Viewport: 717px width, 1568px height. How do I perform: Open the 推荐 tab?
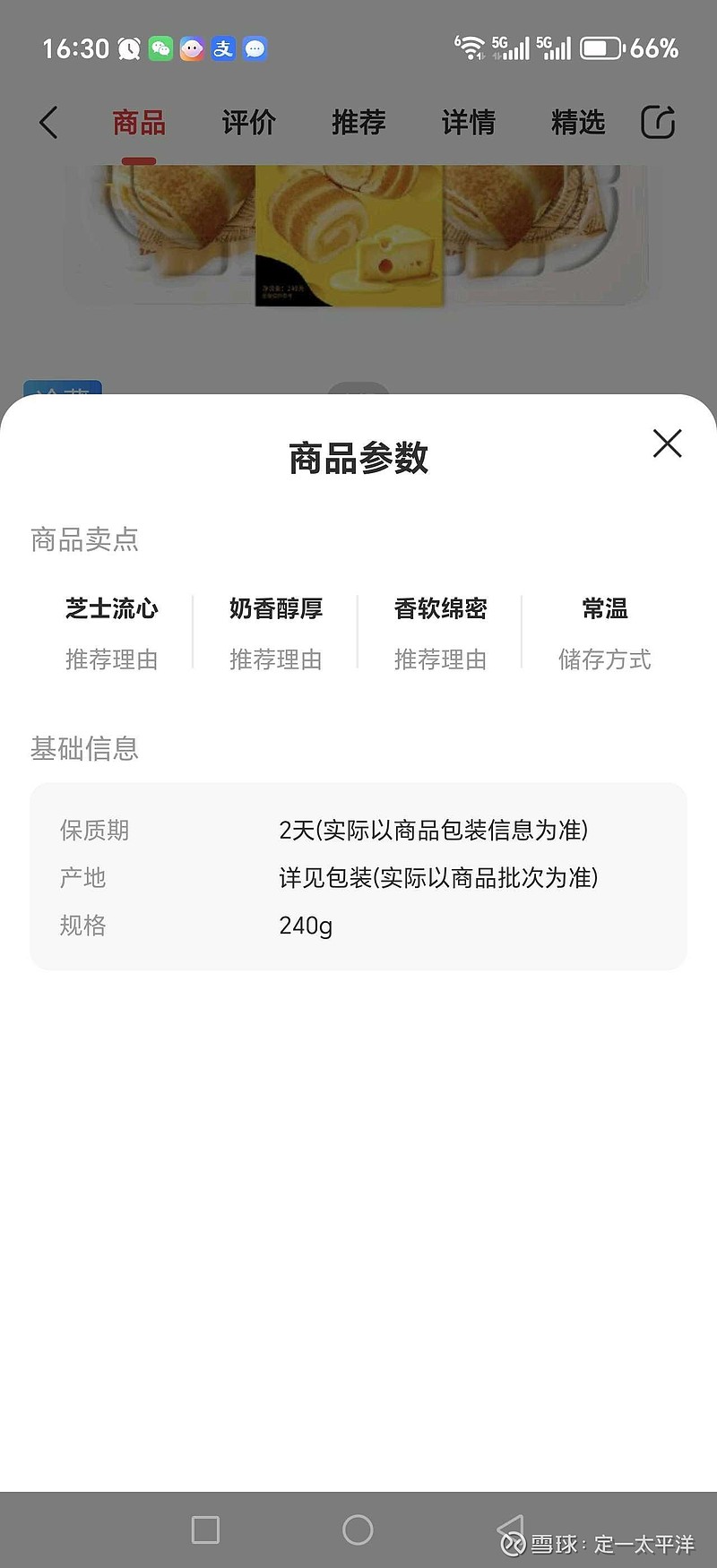[358, 122]
